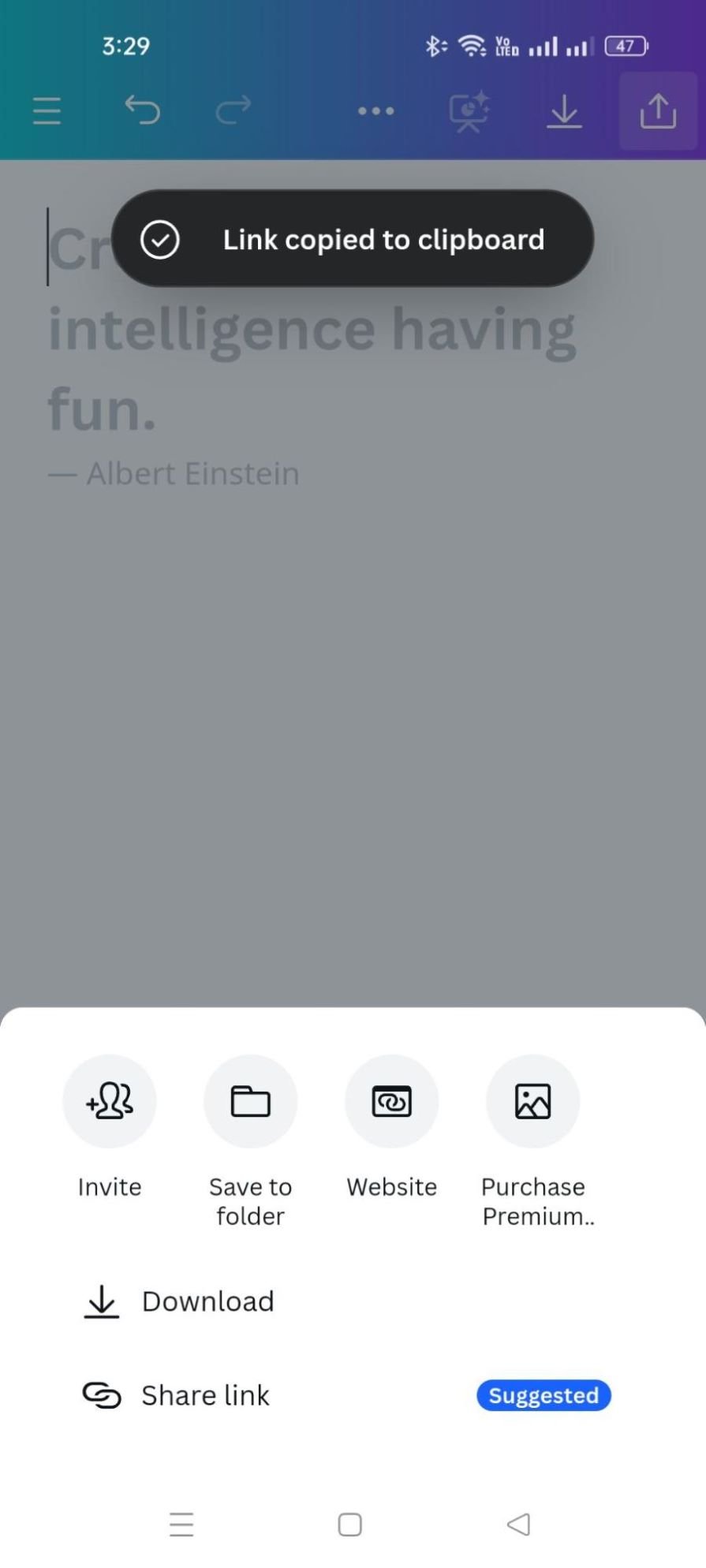Tap the download arrow in top toolbar
706x1568 pixels.
564,111
